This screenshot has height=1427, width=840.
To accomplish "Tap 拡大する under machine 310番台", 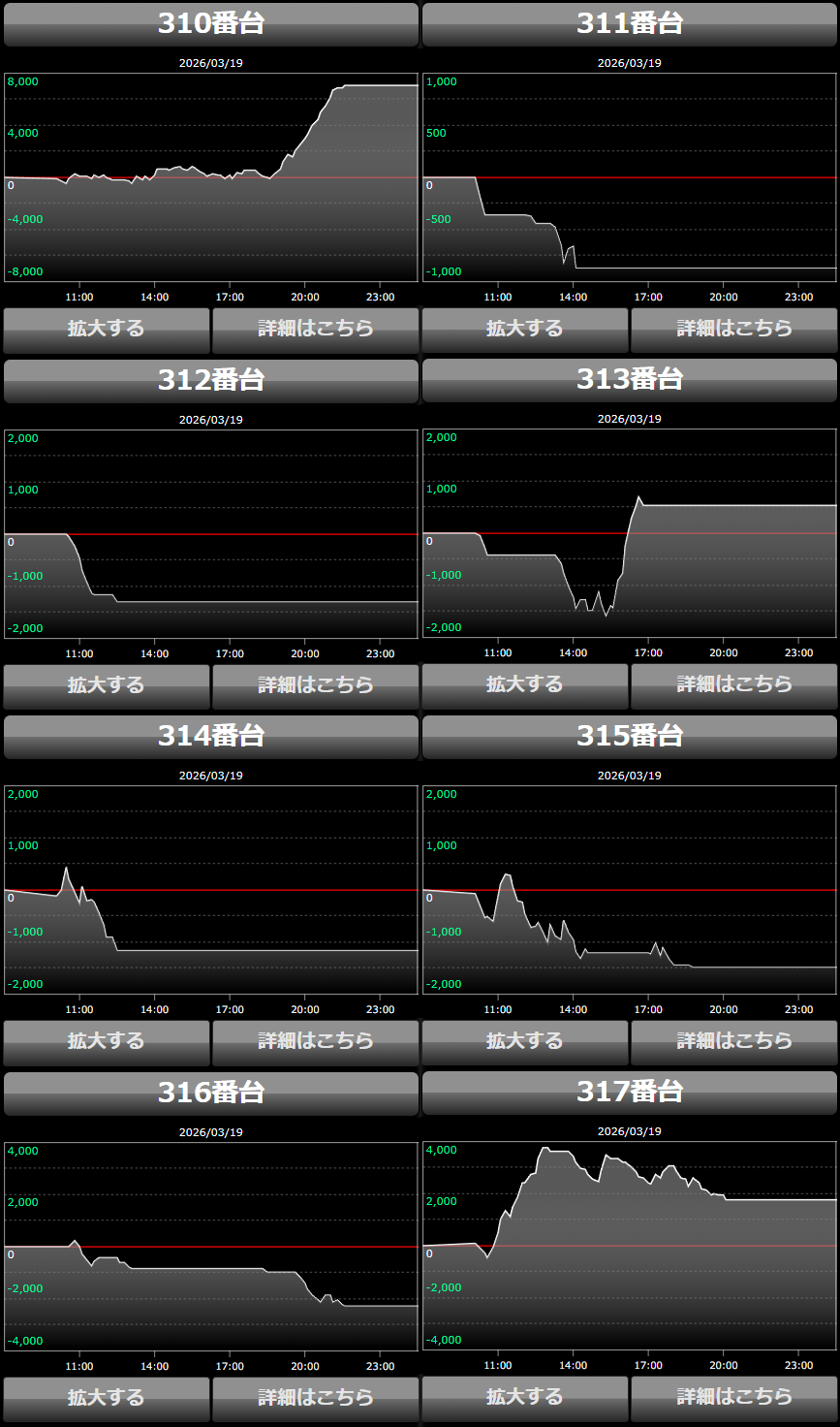I will tap(107, 330).
